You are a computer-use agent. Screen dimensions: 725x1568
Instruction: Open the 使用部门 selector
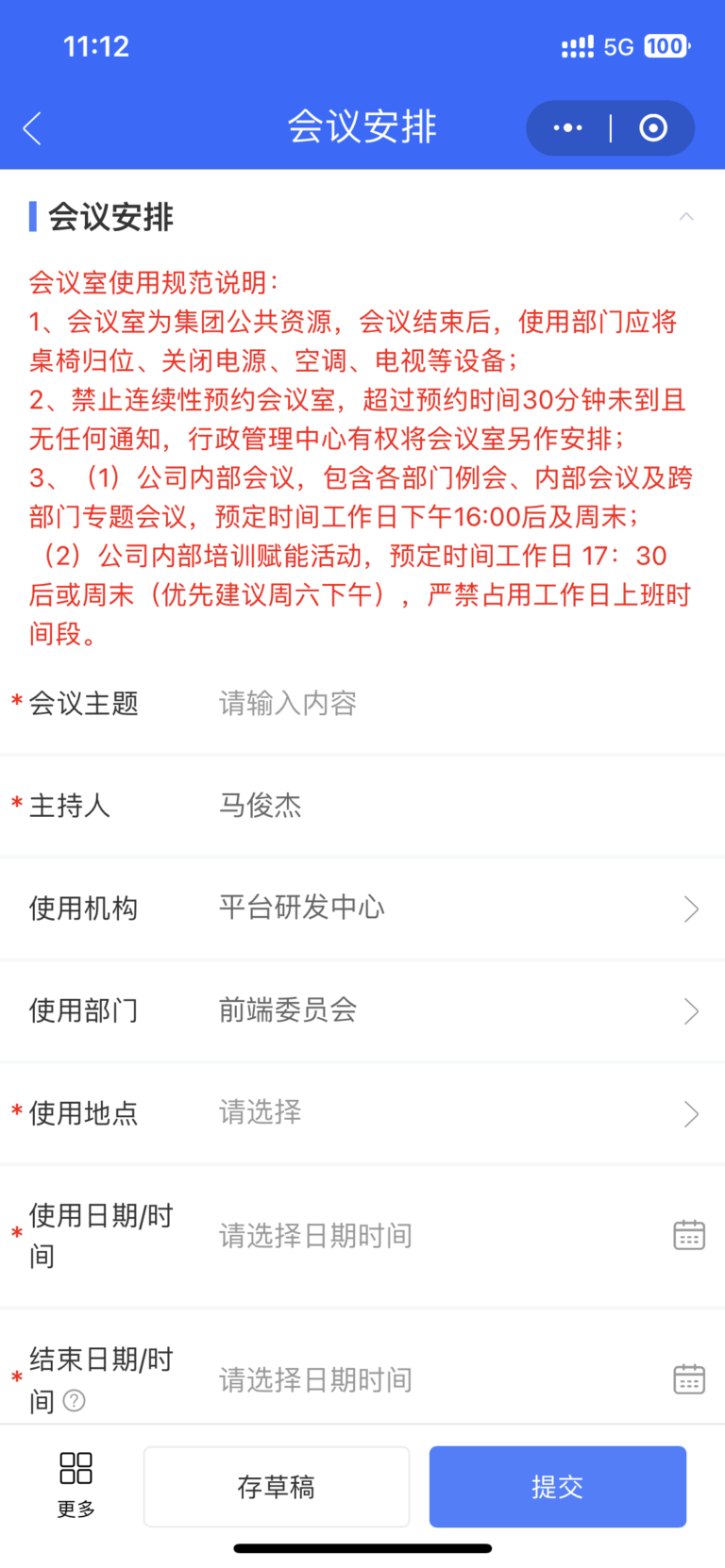pos(362,1010)
